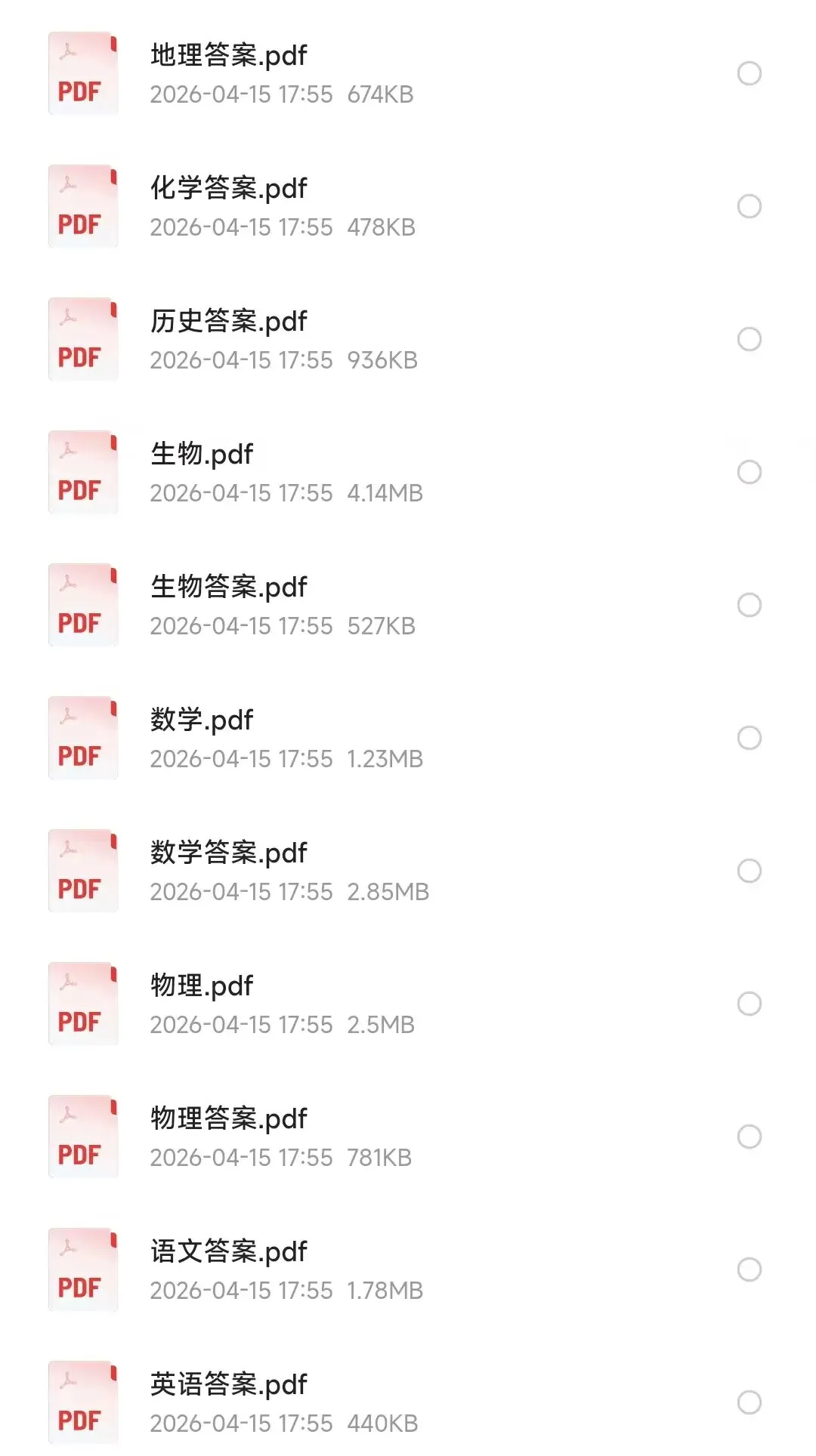Select 数学.pdf using its circle
The width and height of the screenshot is (816, 1456).
[749, 738]
